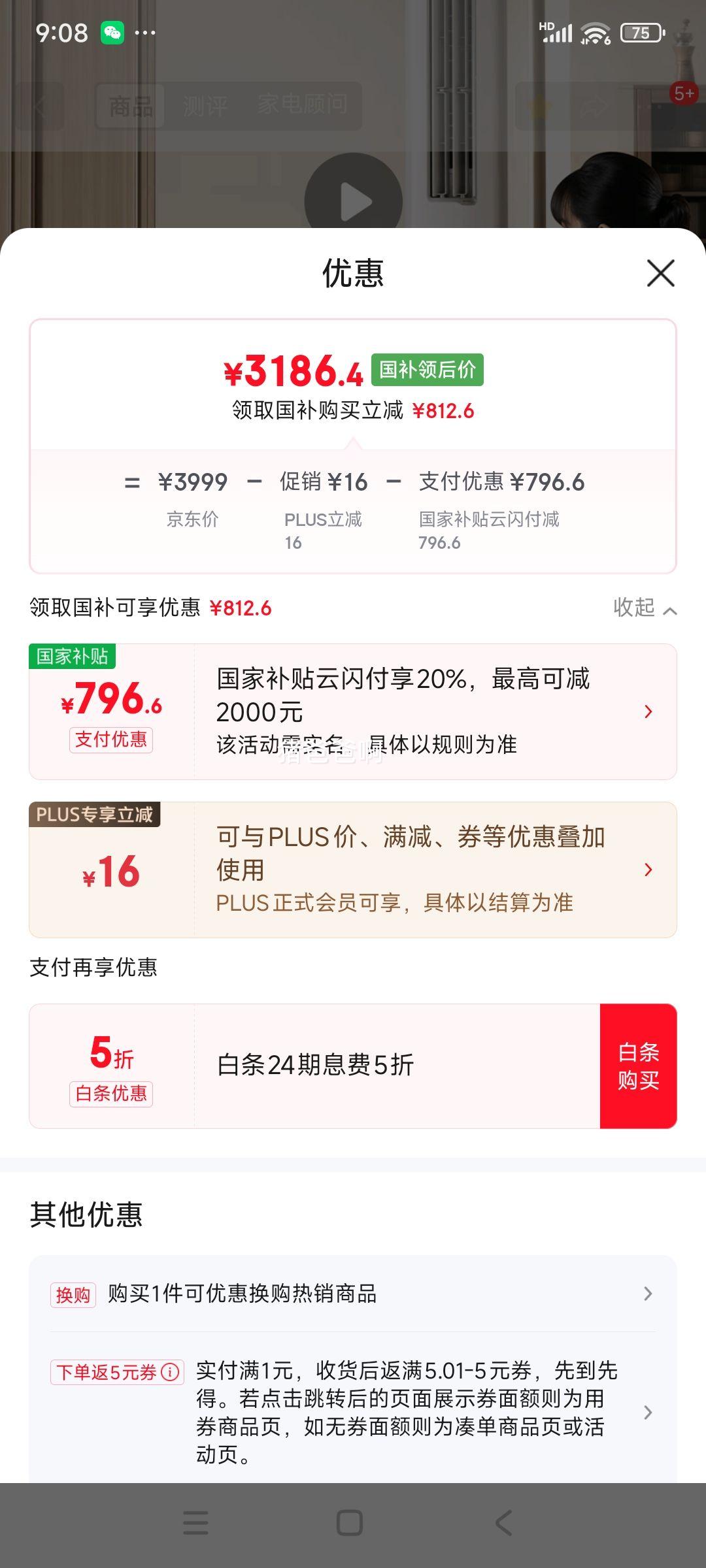706x1568 pixels.
Task: Open the 下单返5元券 offer details
Action: pyautogui.click(x=405, y=1411)
